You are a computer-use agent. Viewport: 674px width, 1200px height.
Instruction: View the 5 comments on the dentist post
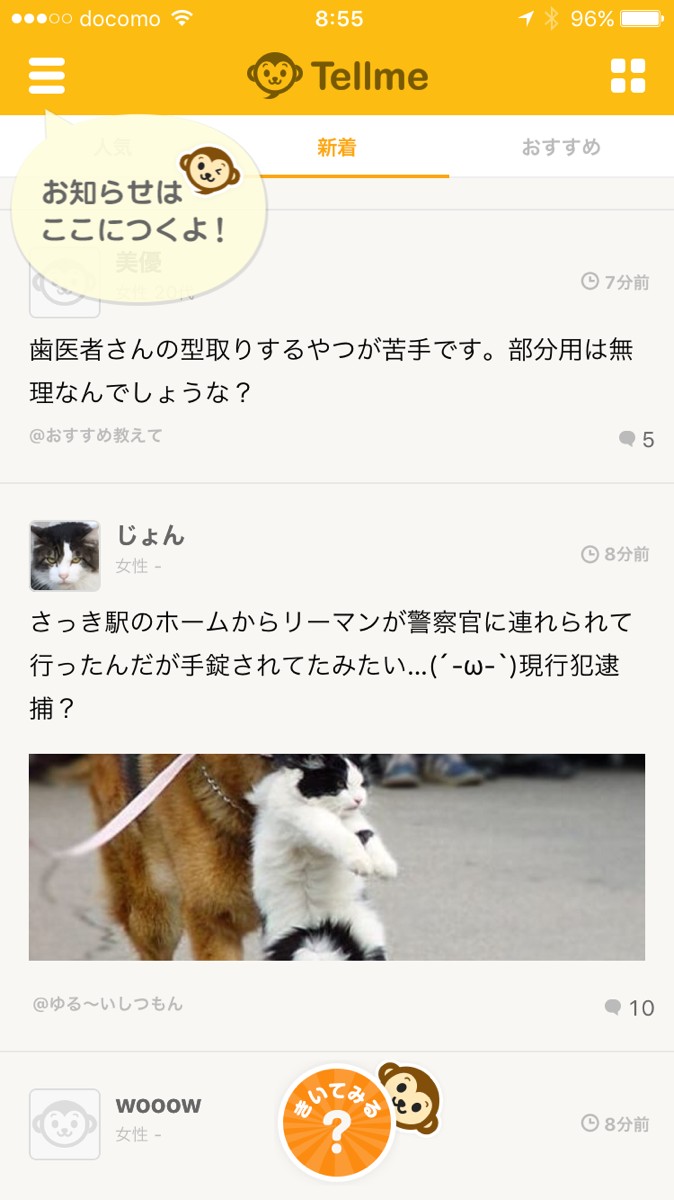click(x=636, y=439)
